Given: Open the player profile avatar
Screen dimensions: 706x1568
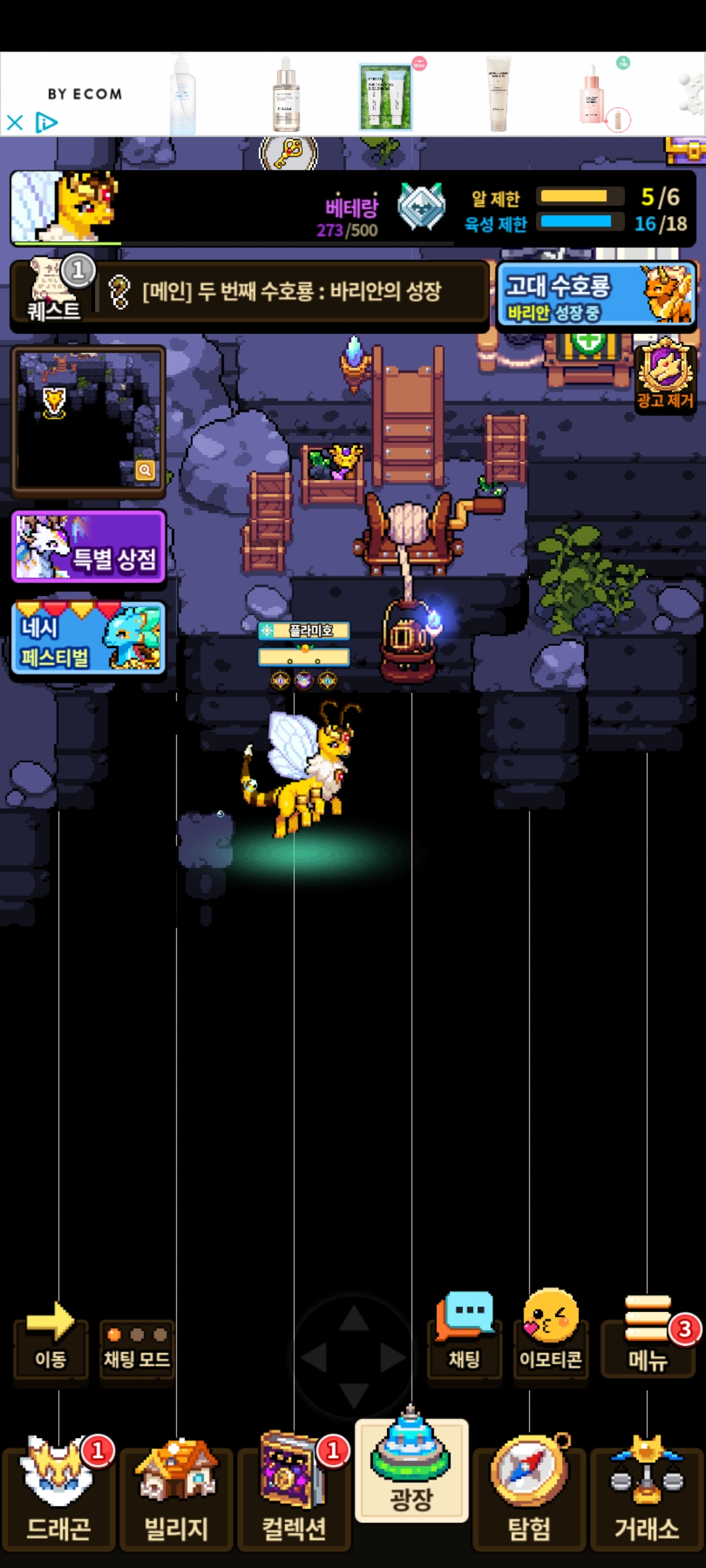Looking at the screenshot, I should pos(65,206).
